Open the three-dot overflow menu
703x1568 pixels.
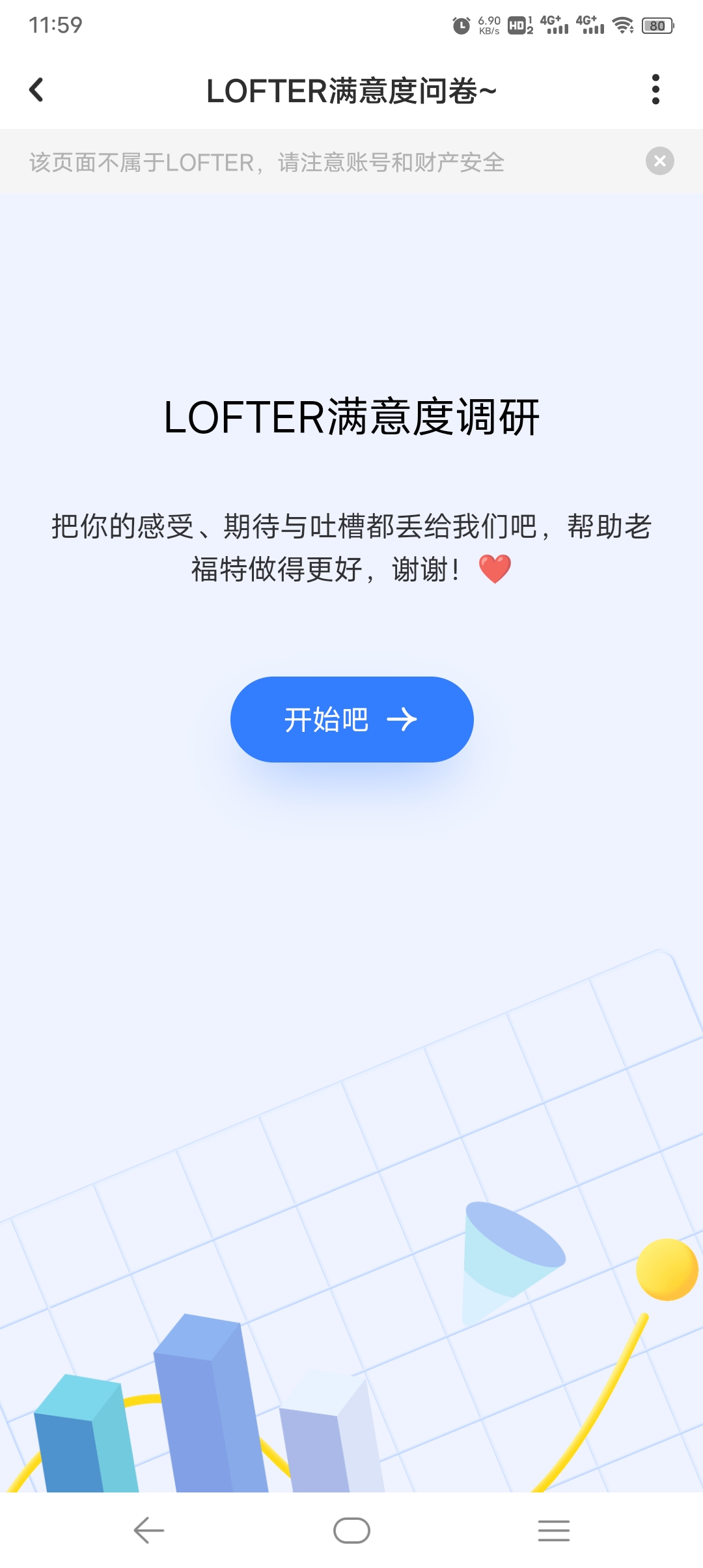(655, 89)
